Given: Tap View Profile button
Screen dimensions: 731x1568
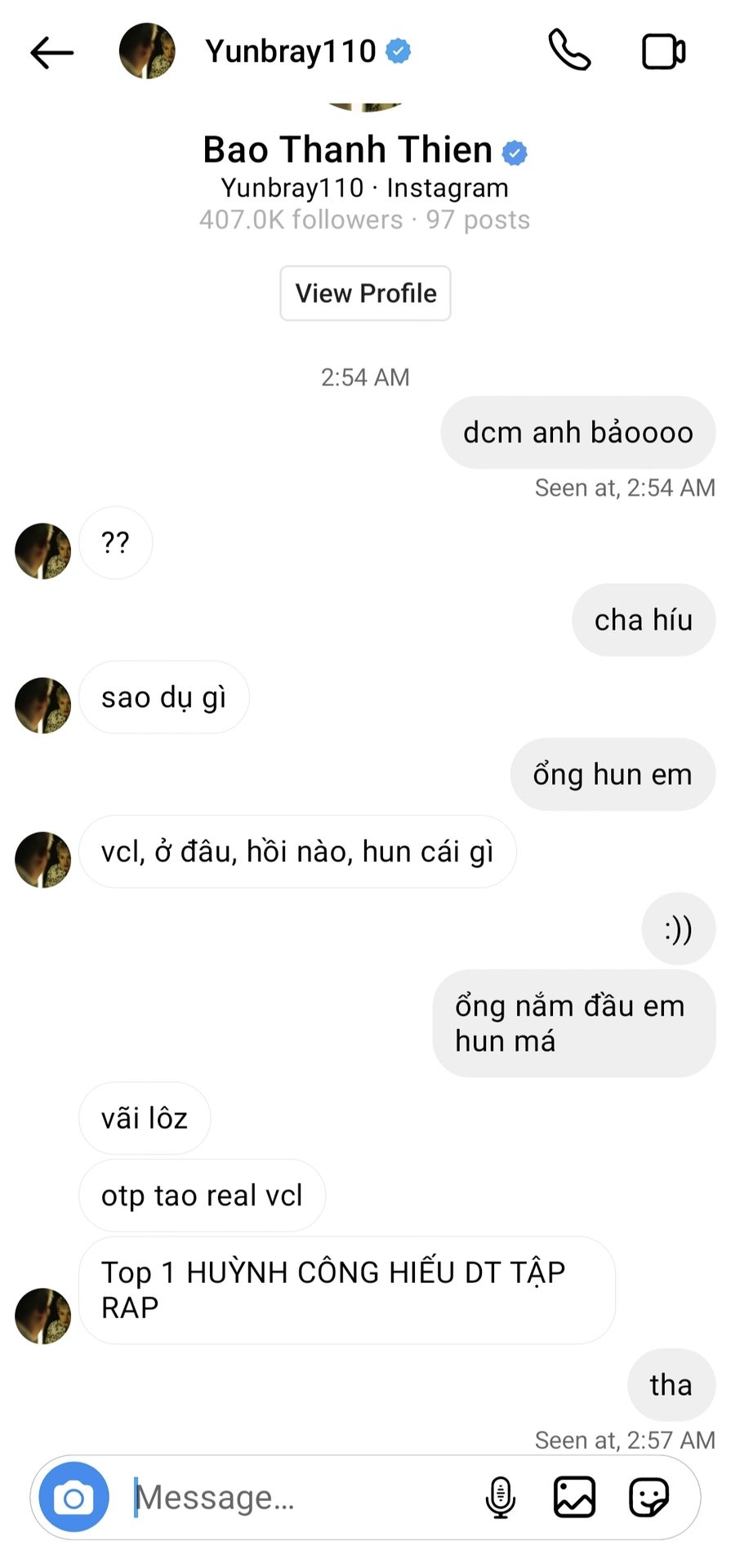Looking at the screenshot, I should (365, 293).
